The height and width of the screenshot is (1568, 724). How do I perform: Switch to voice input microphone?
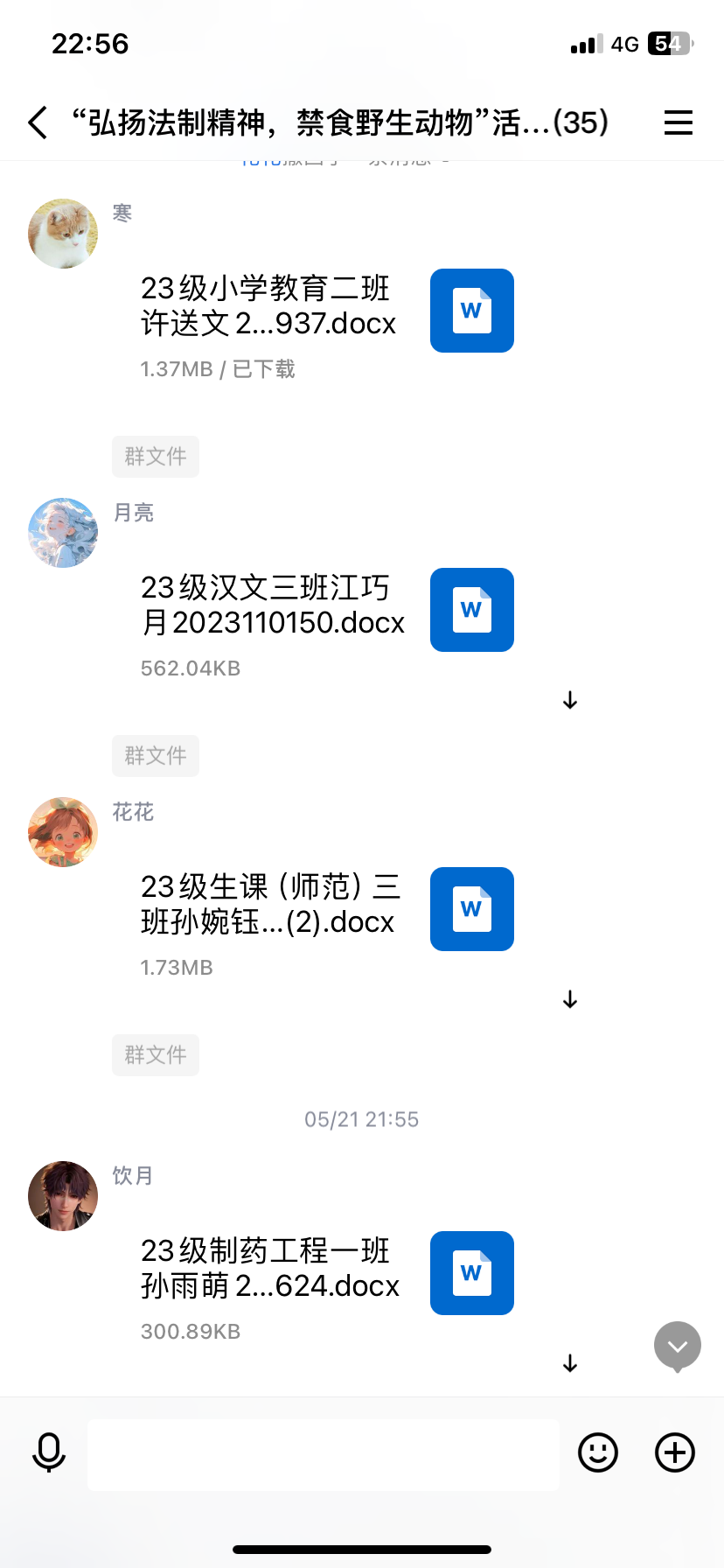click(x=49, y=1452)
